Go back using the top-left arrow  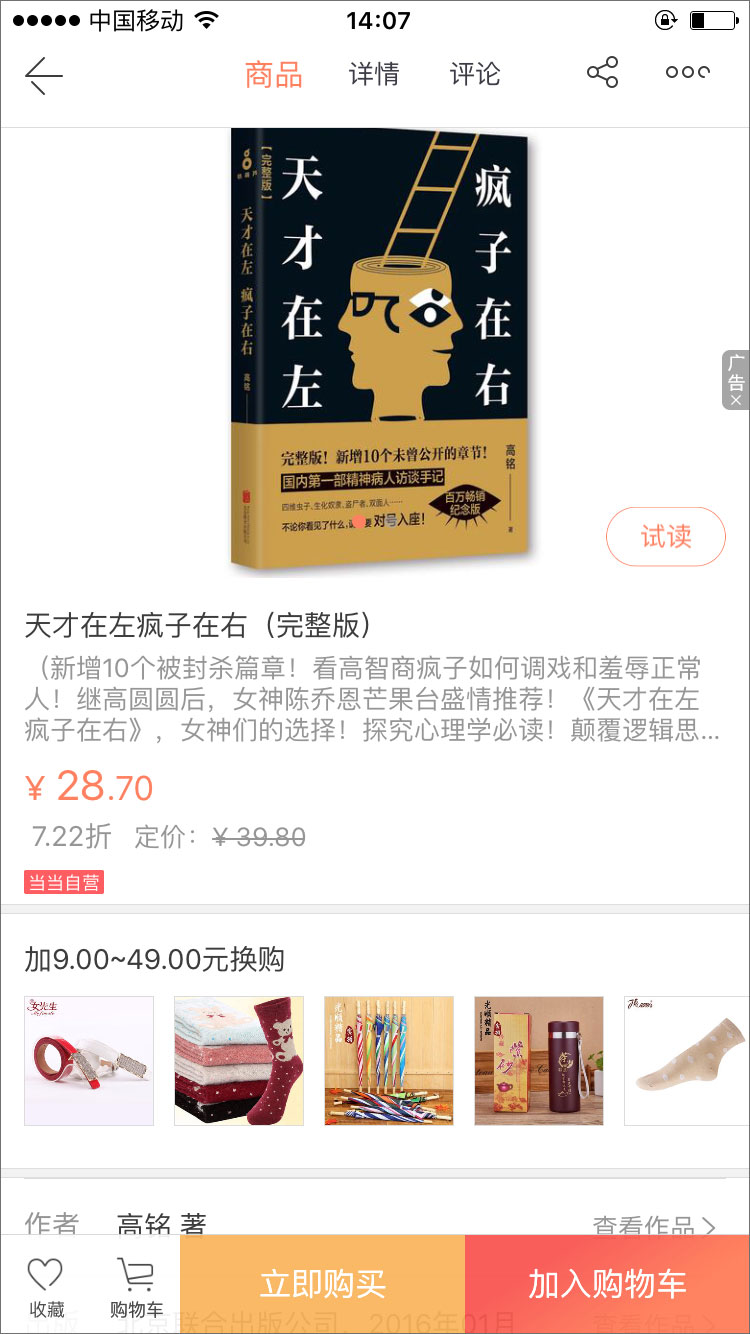(x=44, y=75)
